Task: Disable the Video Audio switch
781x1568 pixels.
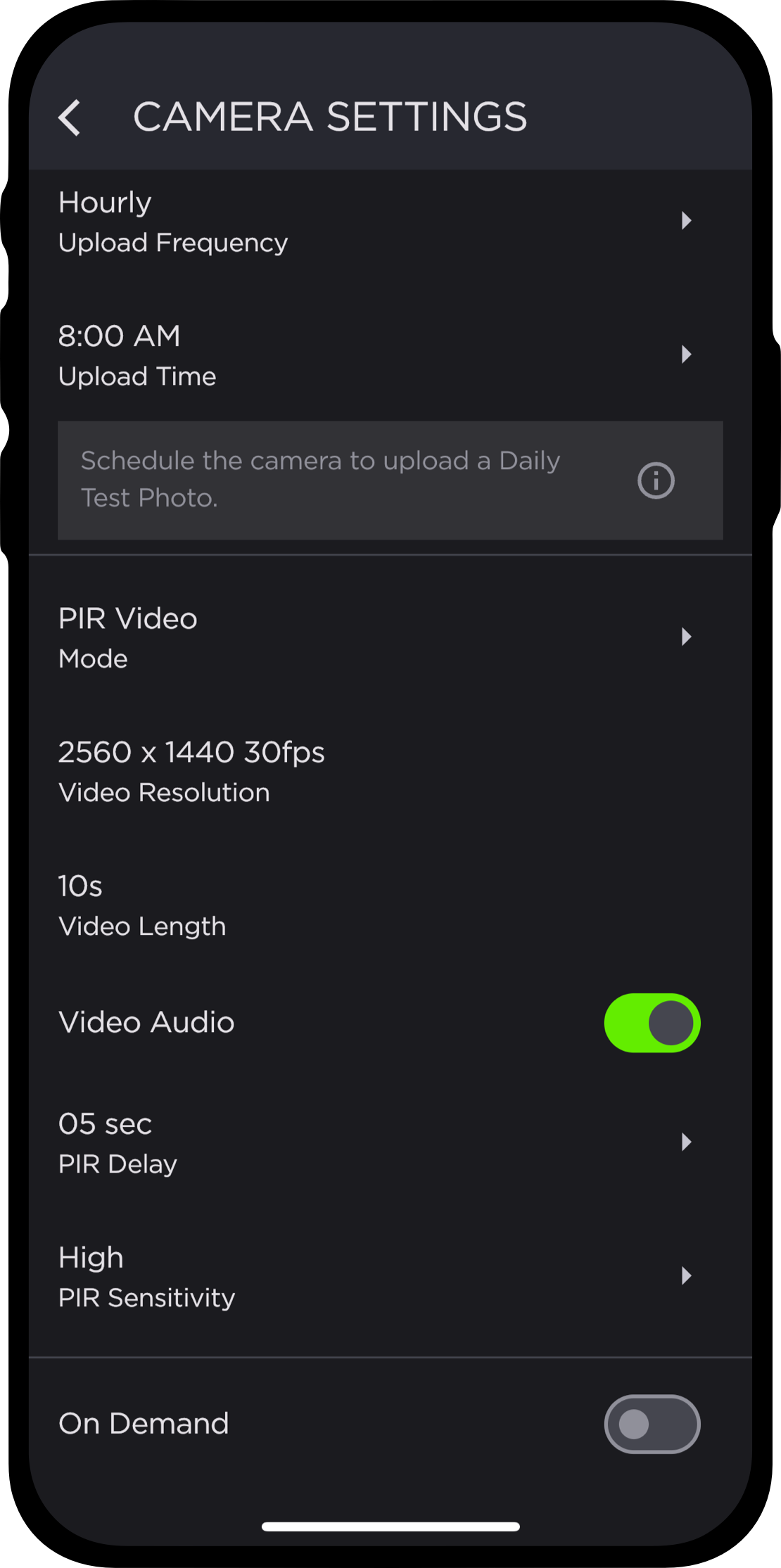Action: click(652, 1023)
